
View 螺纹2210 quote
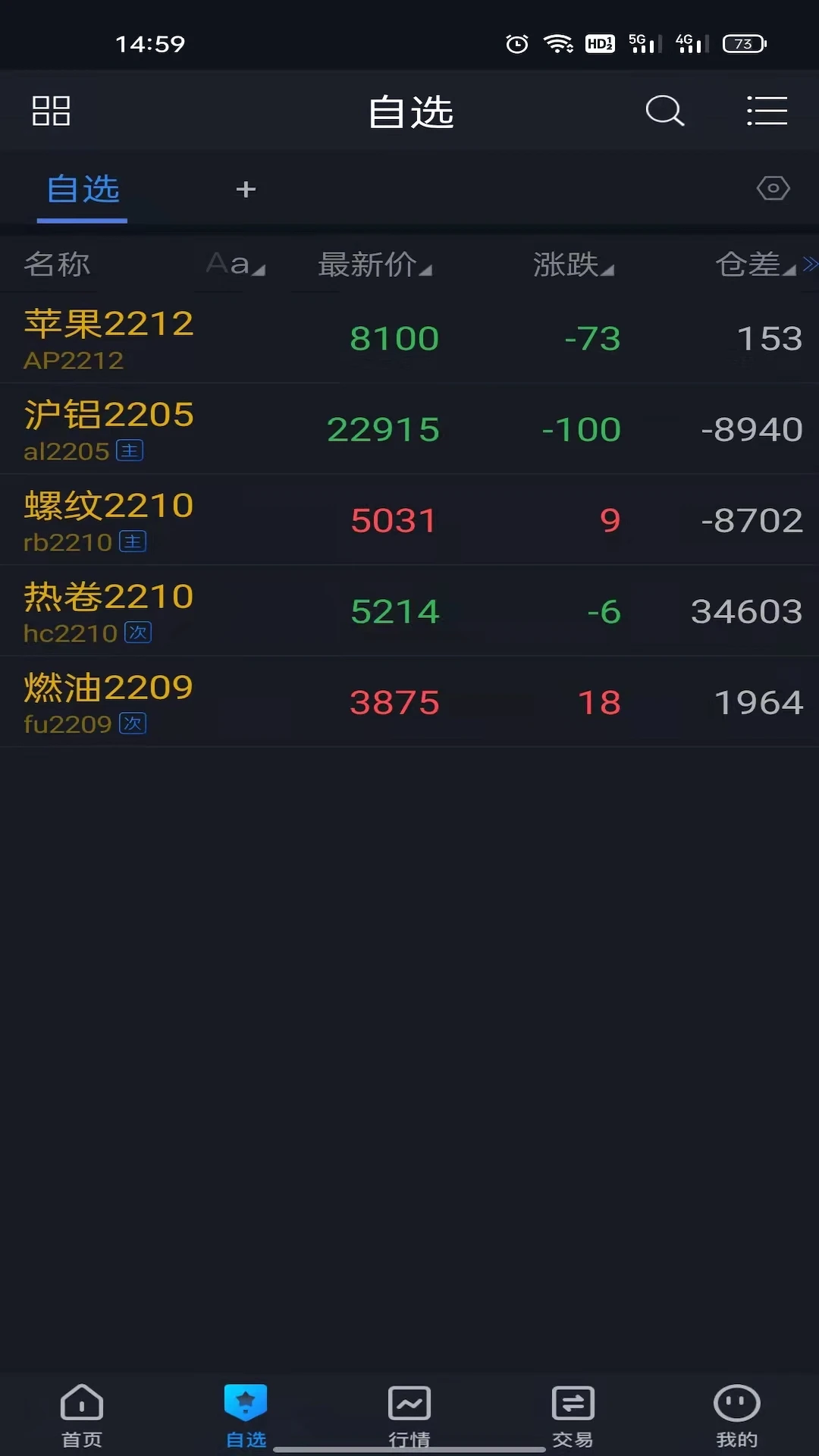pyautogui.click(x=109, y=519)
